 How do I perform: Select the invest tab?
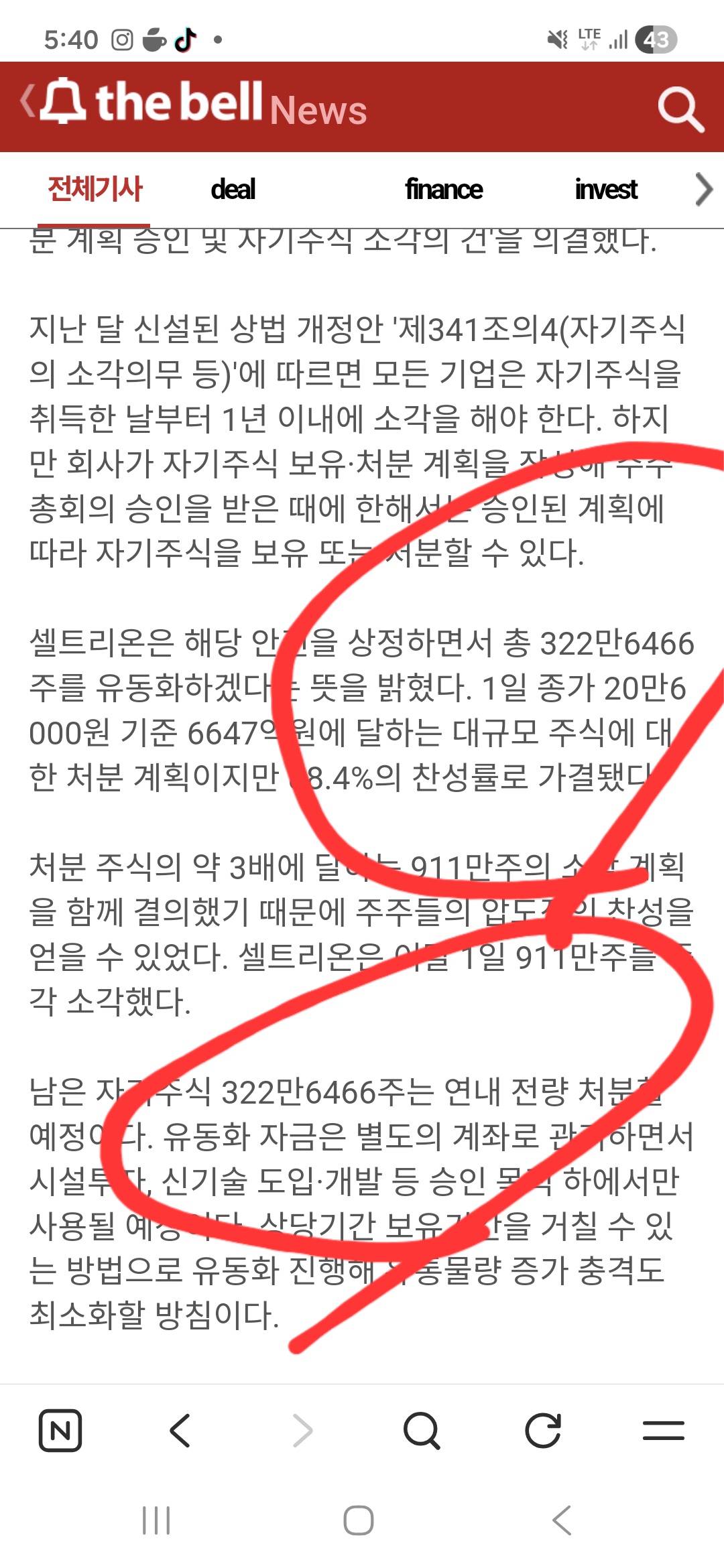[605, 190]
